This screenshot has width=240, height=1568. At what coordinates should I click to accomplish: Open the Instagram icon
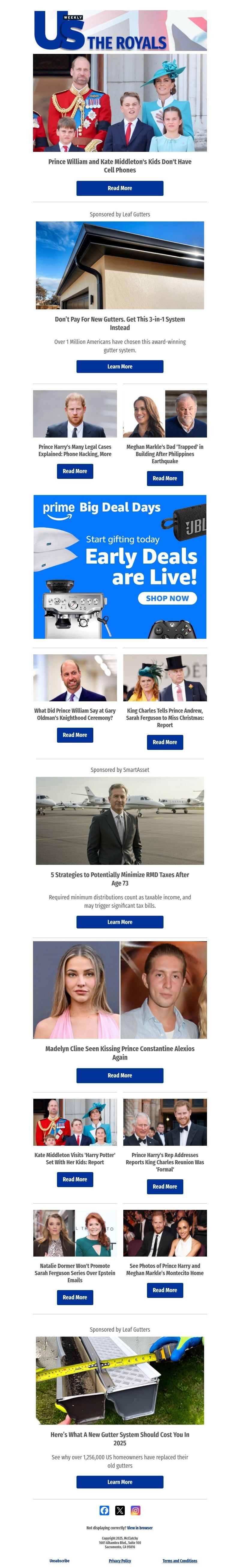136,1510
